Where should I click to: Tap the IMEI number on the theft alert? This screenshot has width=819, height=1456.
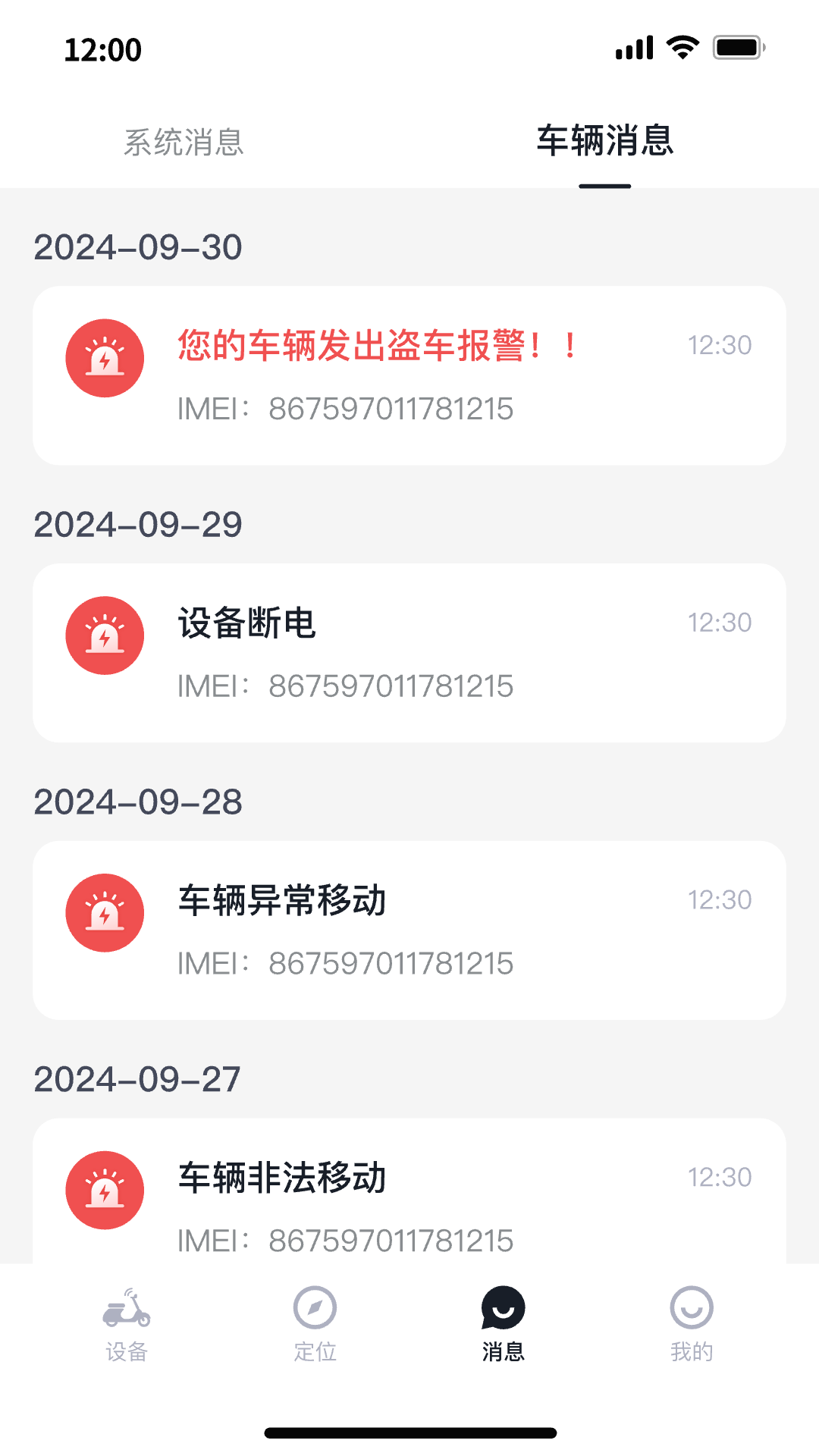(x=345, y=408)
